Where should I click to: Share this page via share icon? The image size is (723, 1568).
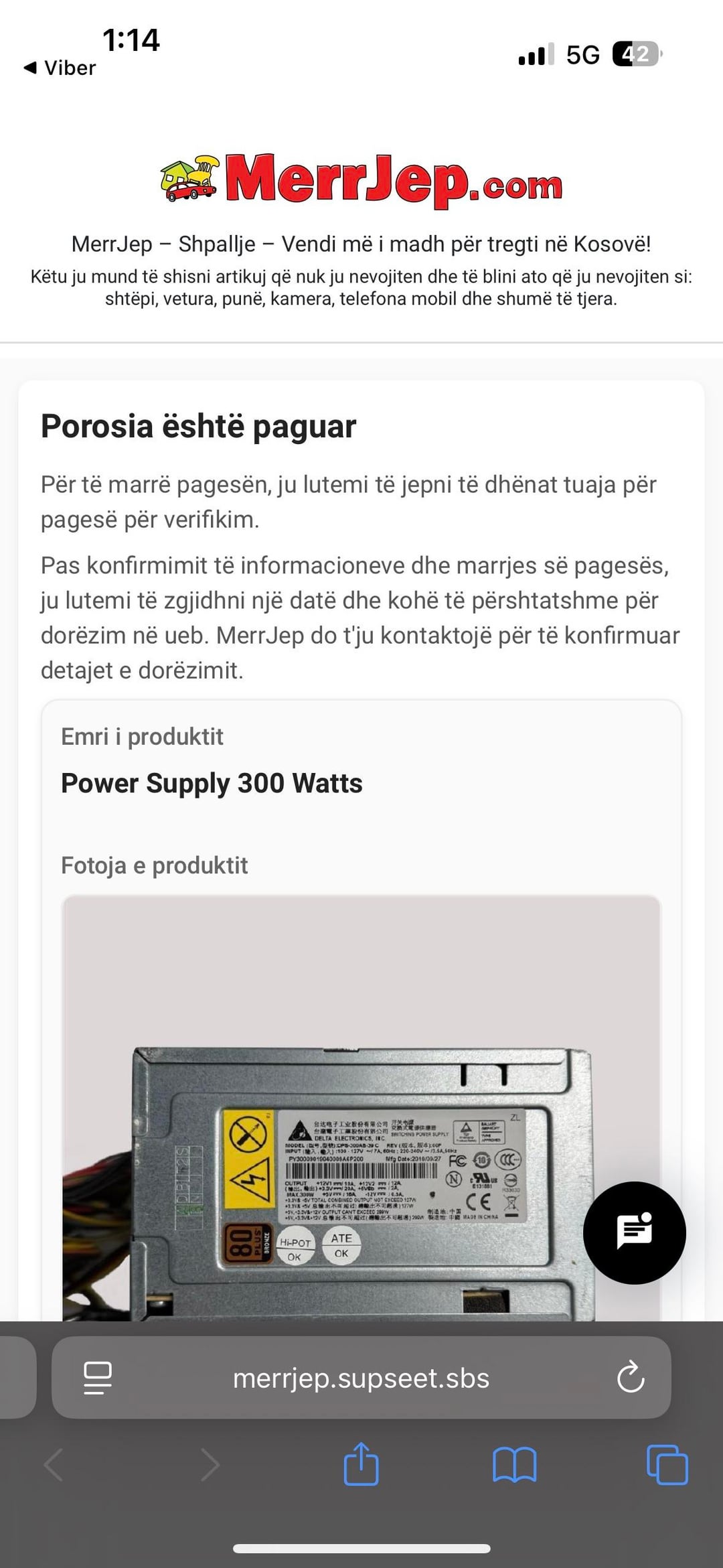tap(361, 1464)
